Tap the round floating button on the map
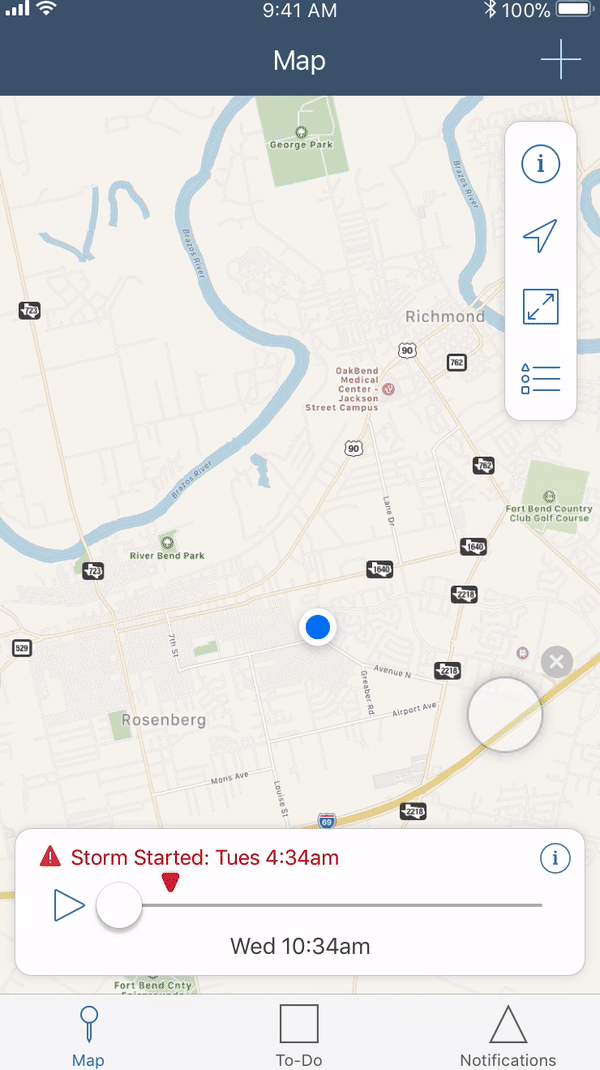Viewport: 600px width, 1070px height. (x=505, y=713)
